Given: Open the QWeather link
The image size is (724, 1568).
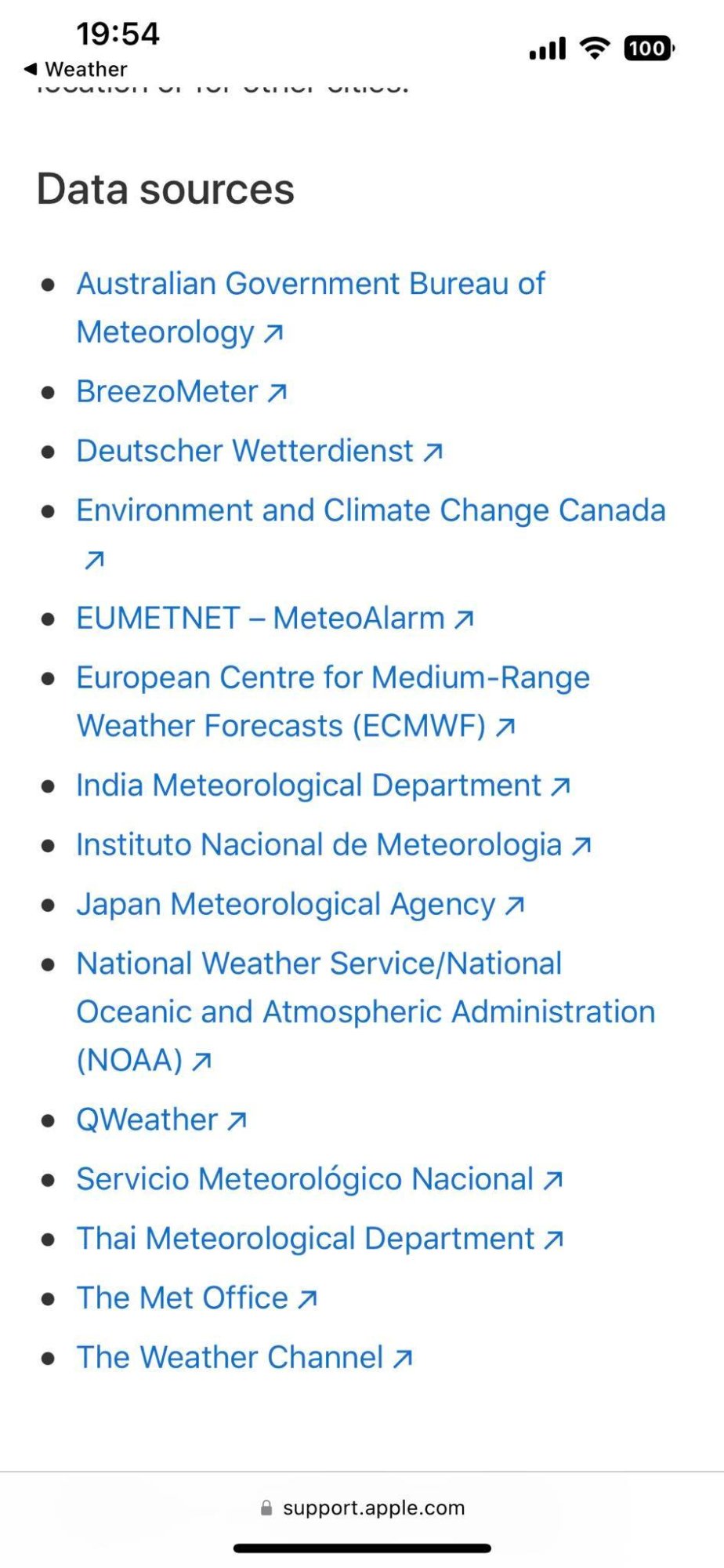Looking at the screenshot, I should (161, 1120).
